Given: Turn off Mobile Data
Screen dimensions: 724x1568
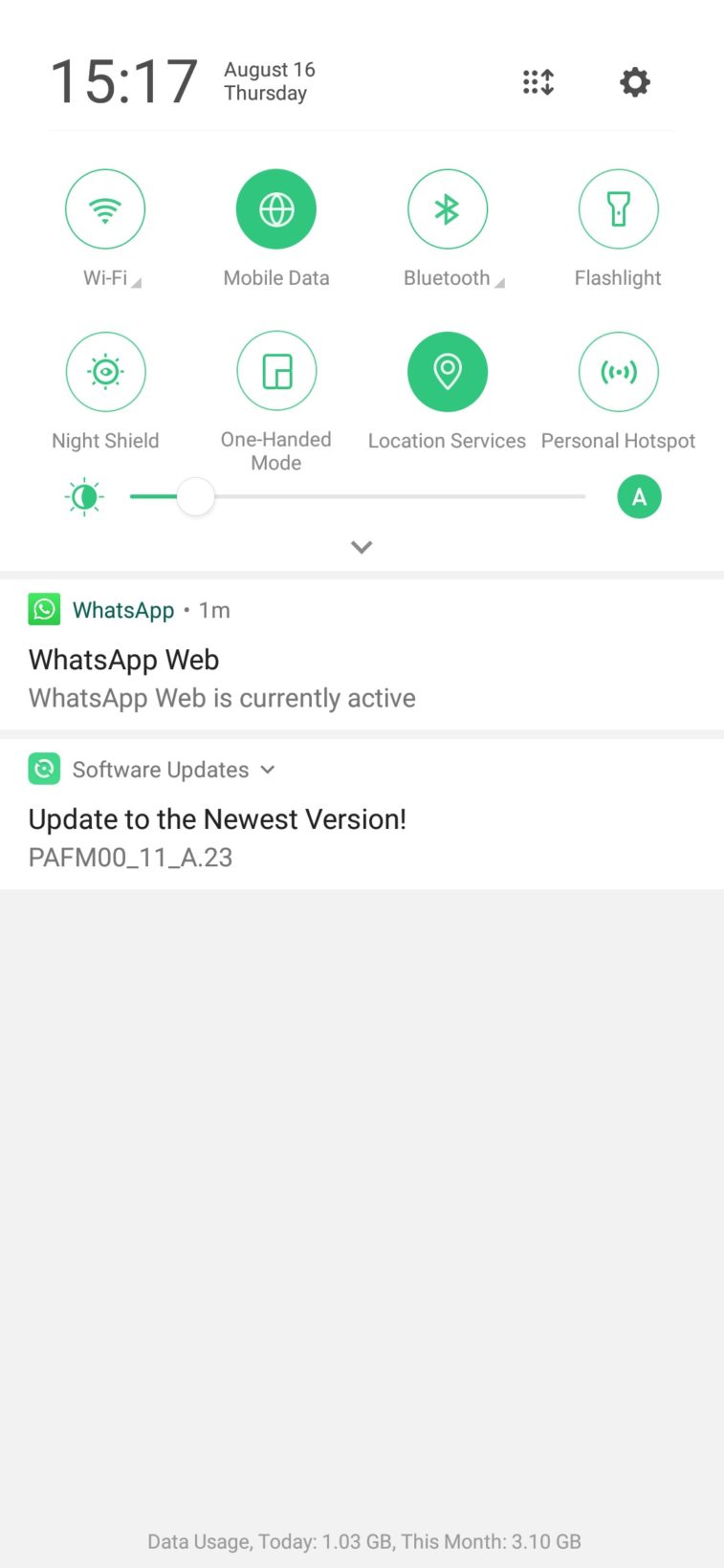Looking at the screenshot, I should coord(276,209).
